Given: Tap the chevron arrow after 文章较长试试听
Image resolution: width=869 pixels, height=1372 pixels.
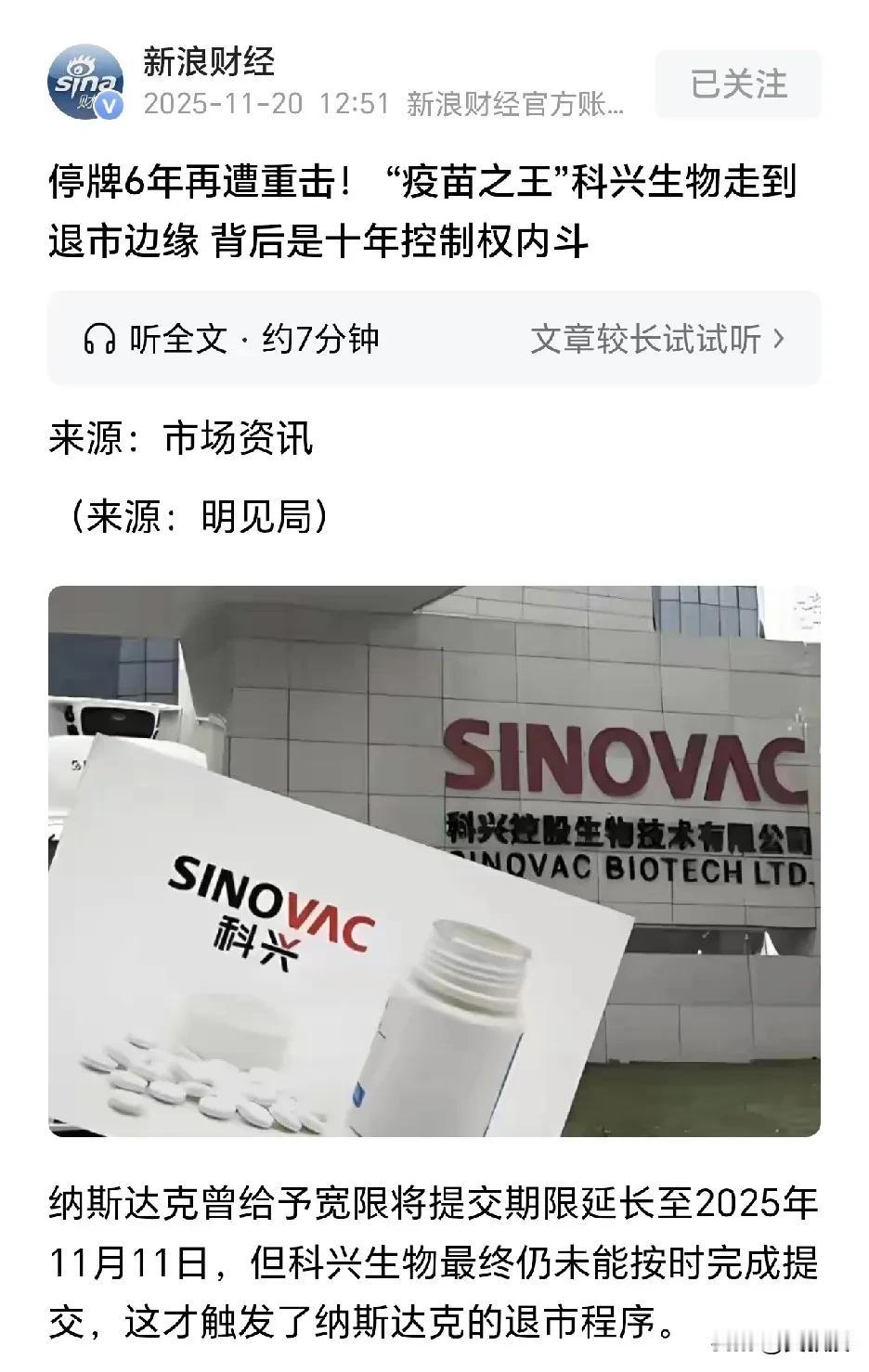Looking at the screenshot, I should (777, 340).
